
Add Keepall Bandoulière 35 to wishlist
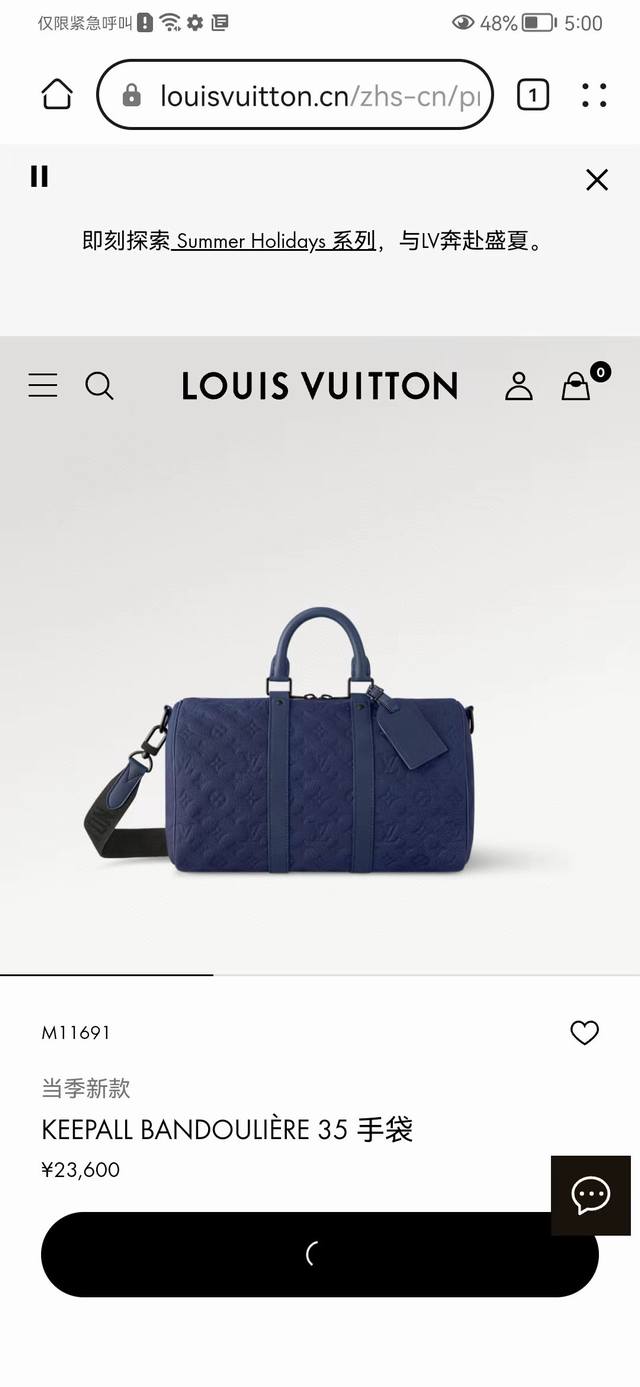coord(584,1033)
